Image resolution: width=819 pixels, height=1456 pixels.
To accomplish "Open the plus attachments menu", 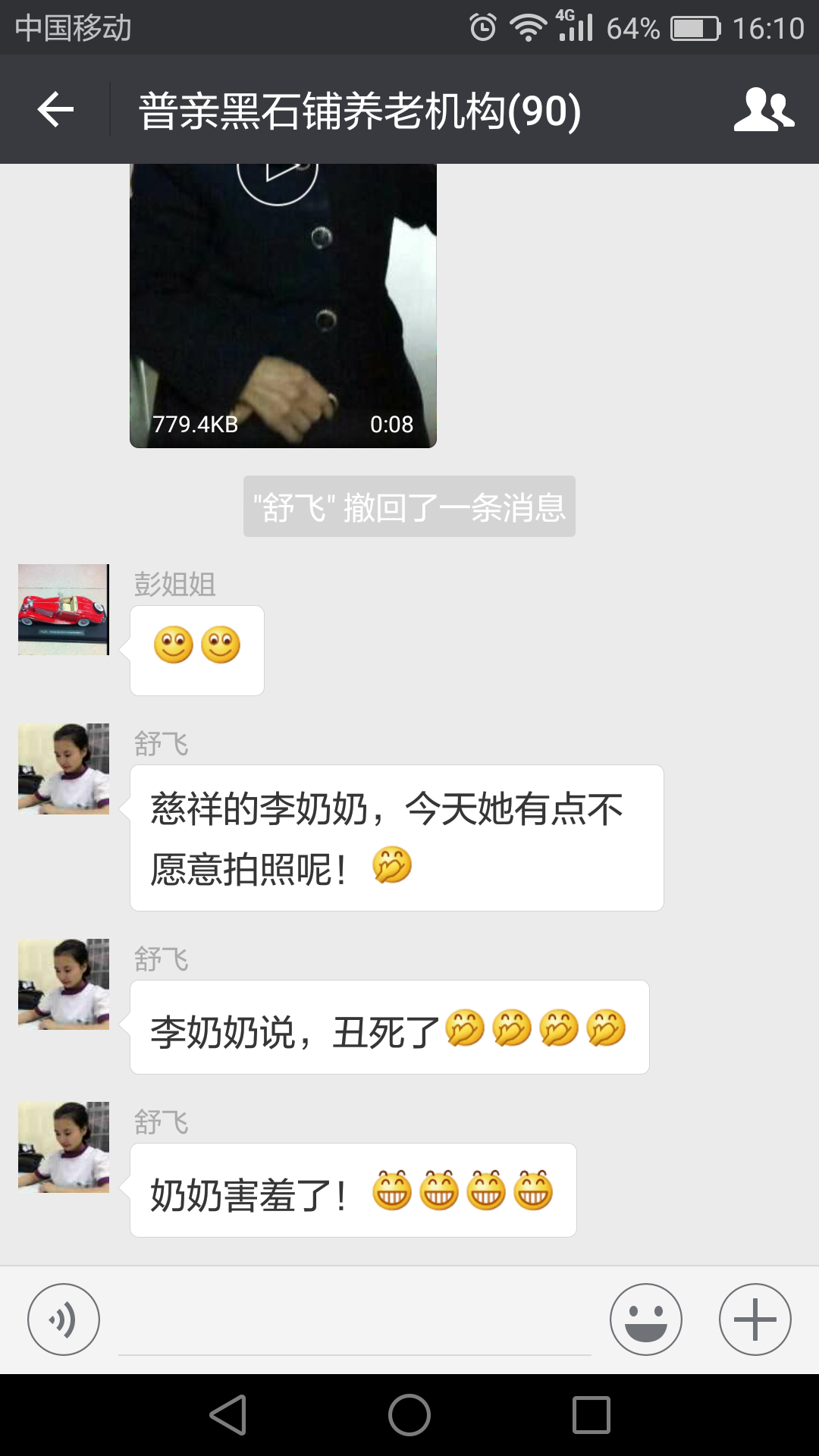I will [x=755, y=1319].
